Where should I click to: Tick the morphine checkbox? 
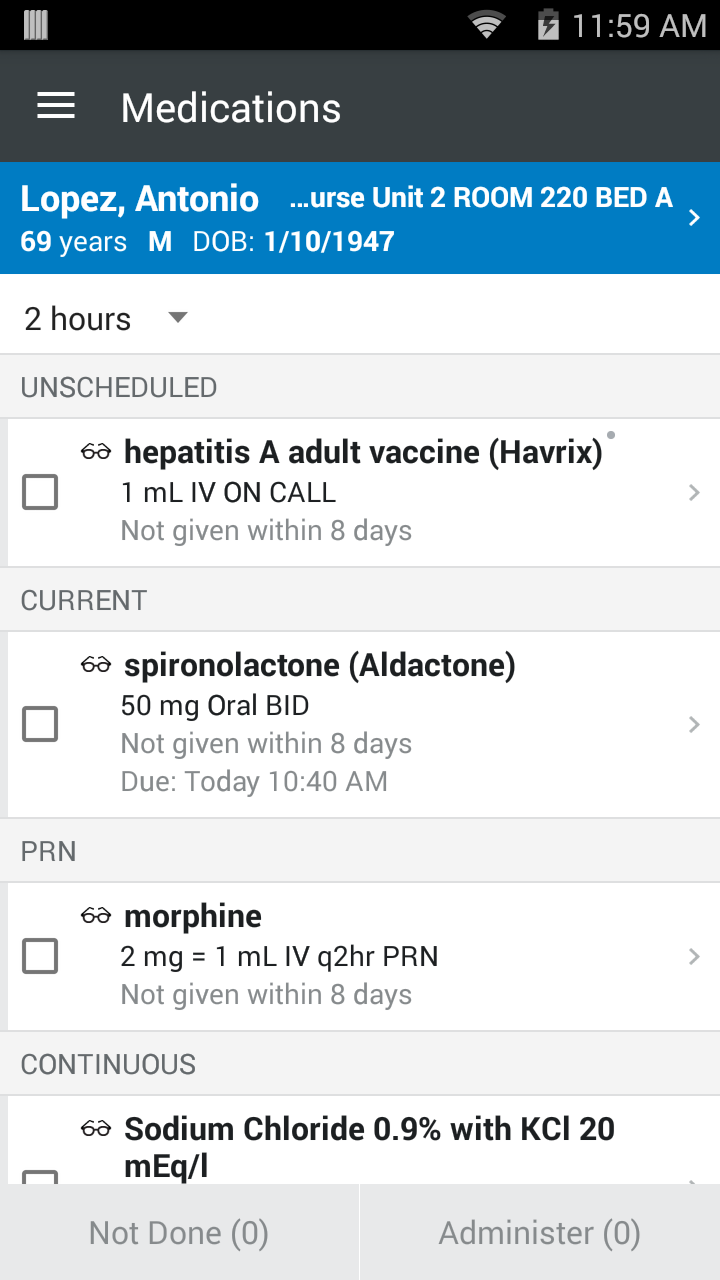[40, 957]
